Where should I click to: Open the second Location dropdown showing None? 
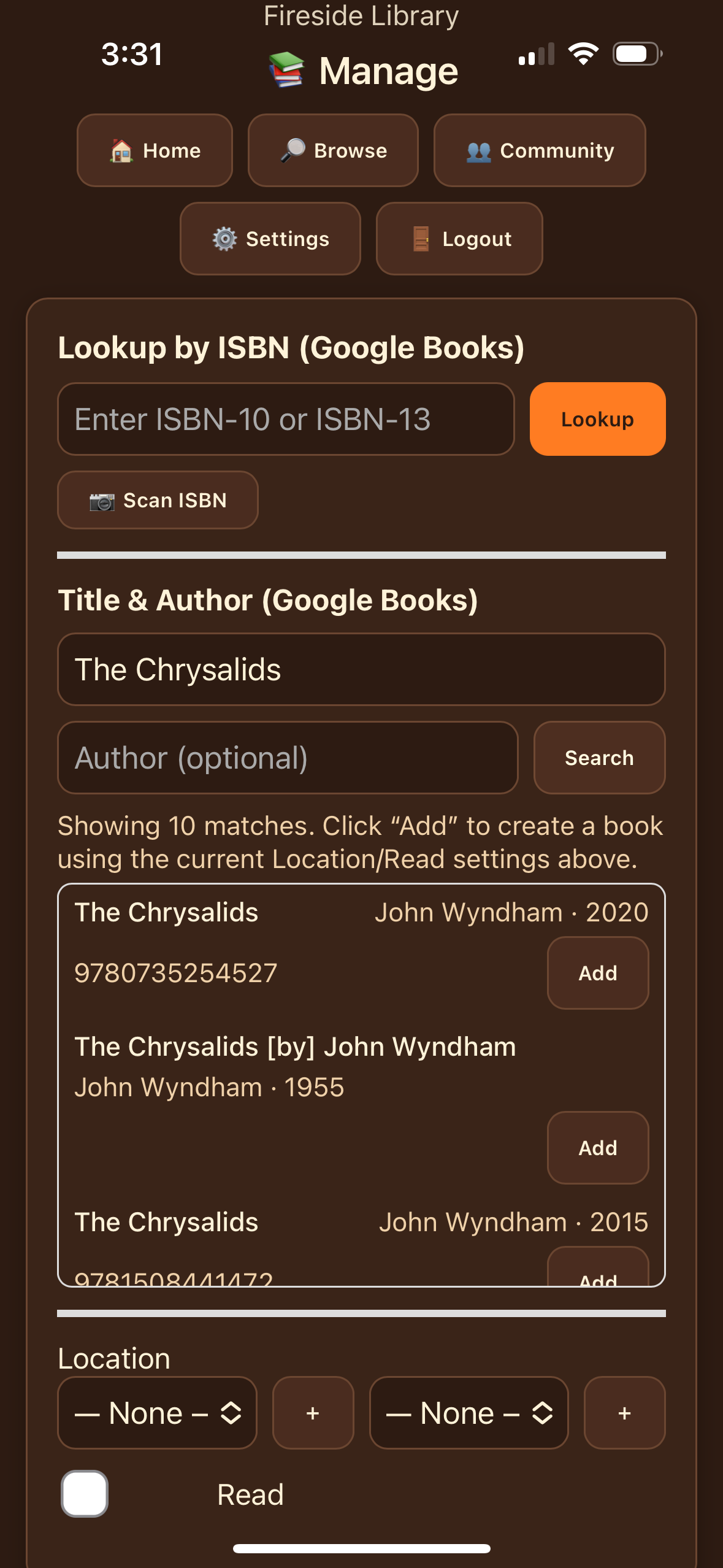coord(468,1413)
